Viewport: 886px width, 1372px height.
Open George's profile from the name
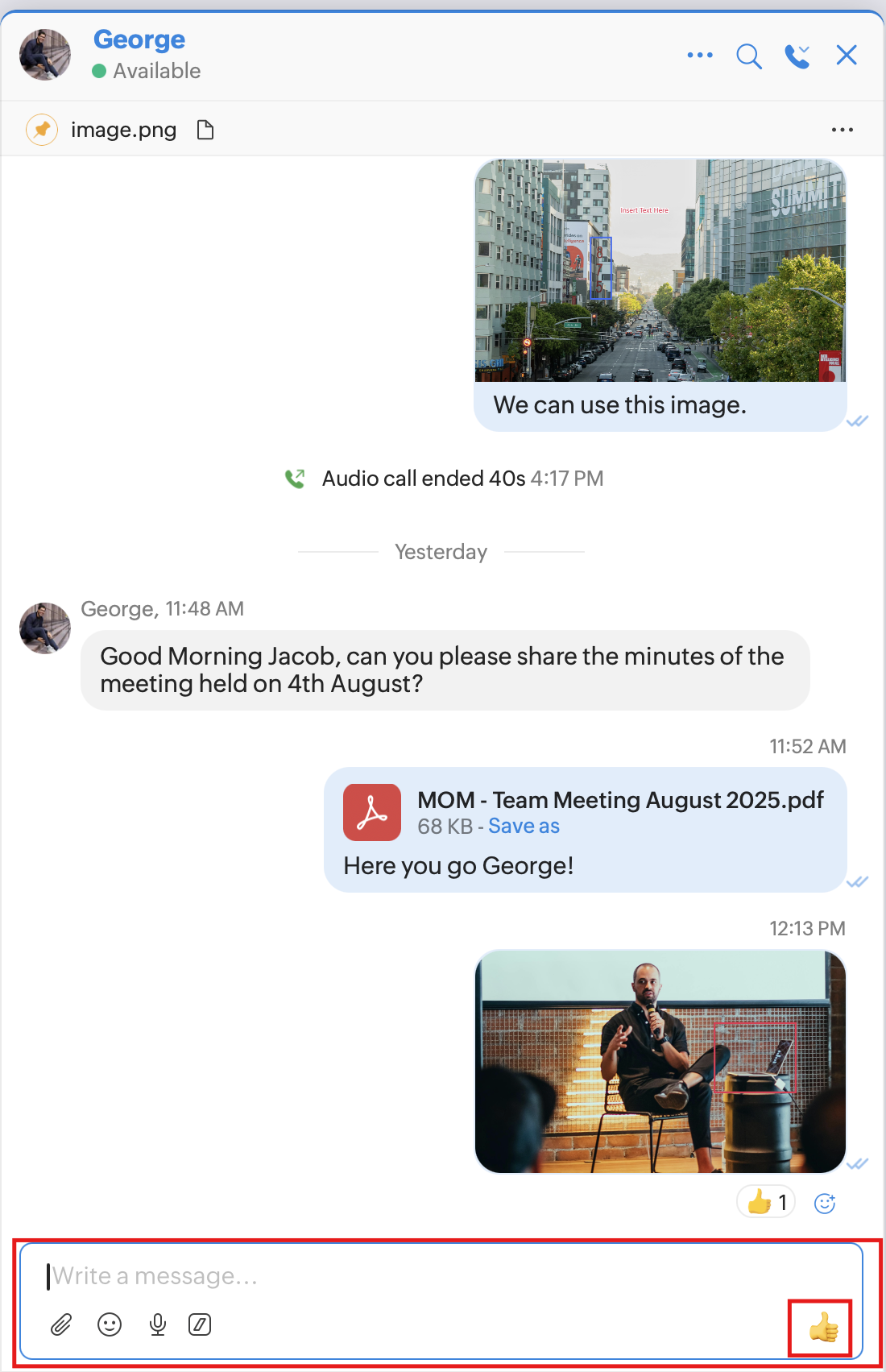(139, 39)
